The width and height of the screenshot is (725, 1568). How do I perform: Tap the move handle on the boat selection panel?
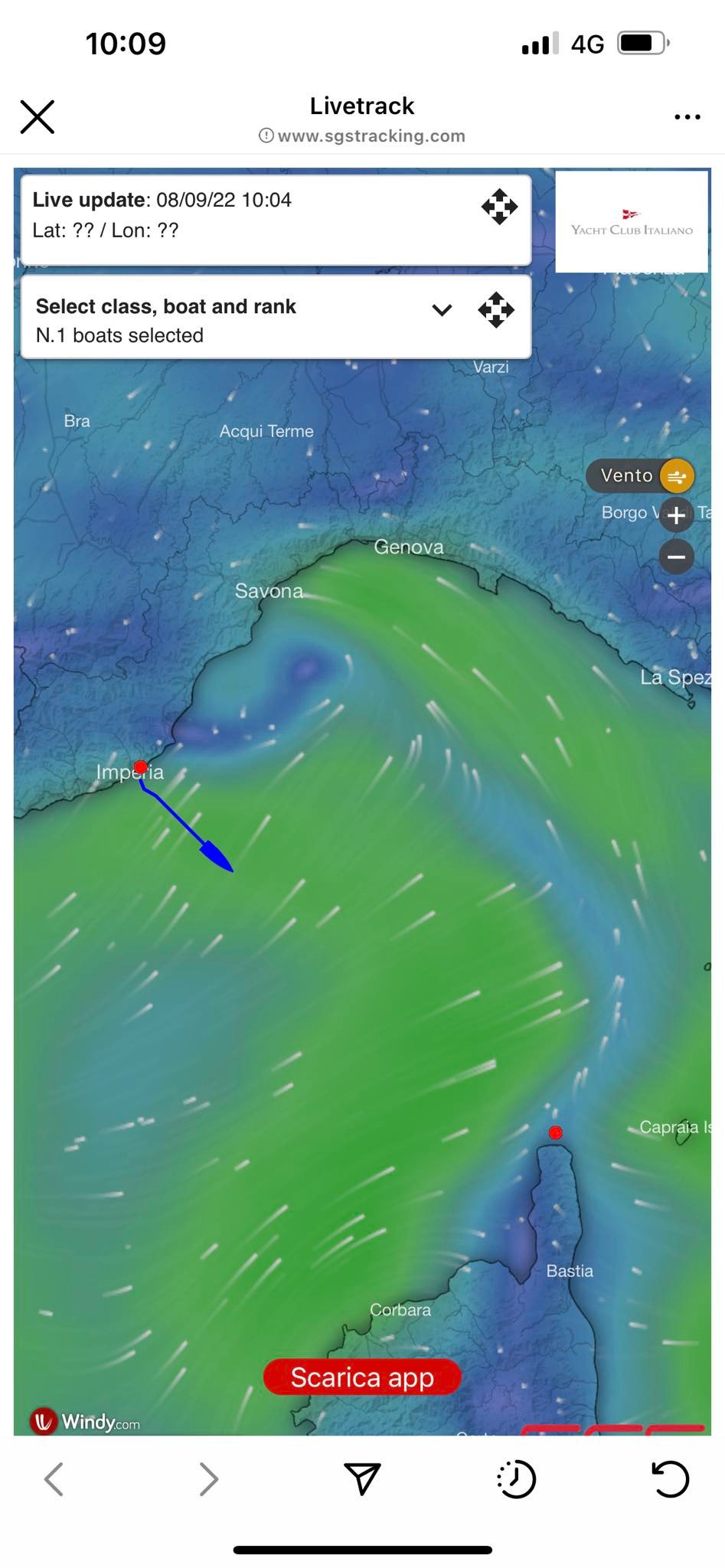(x=496, y=310)
